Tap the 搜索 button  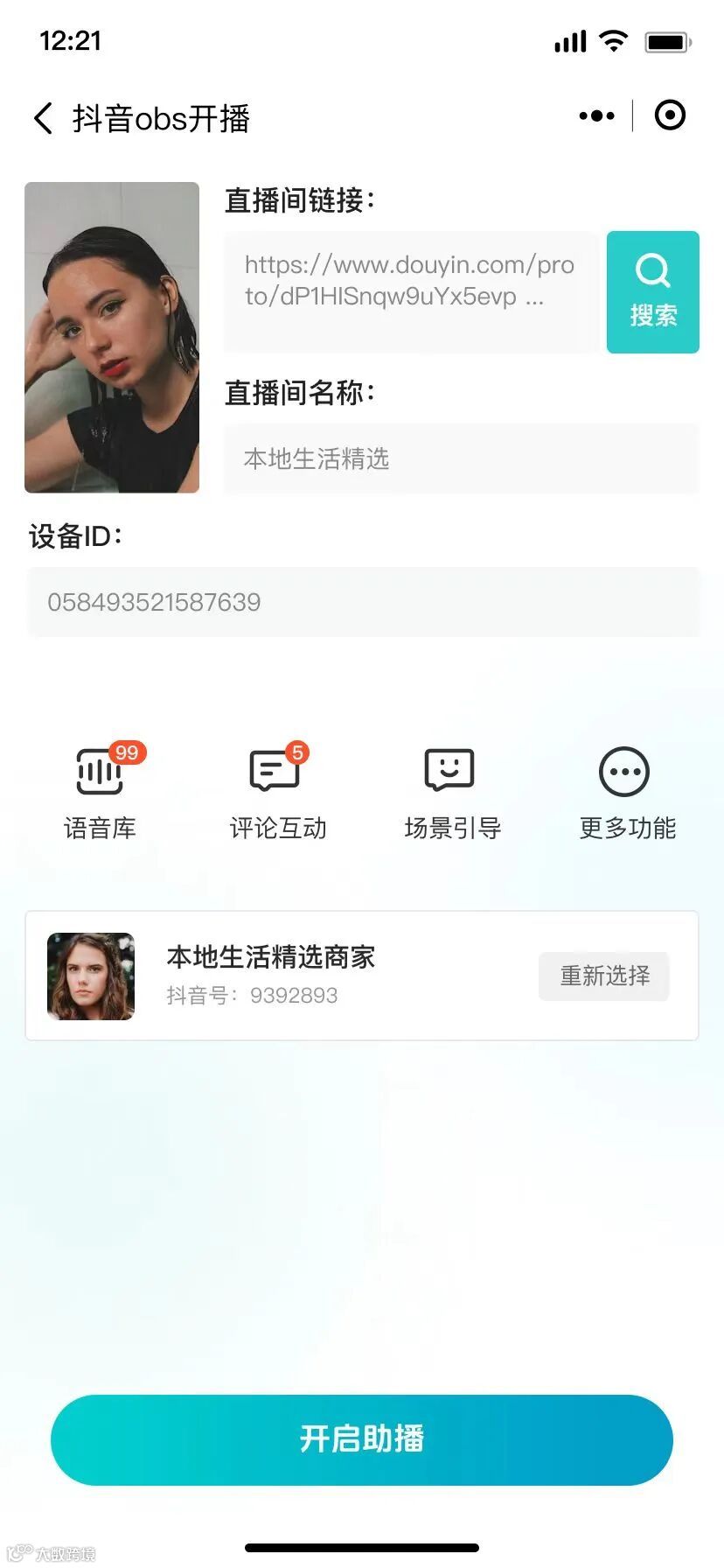click(x=652, y=292)
